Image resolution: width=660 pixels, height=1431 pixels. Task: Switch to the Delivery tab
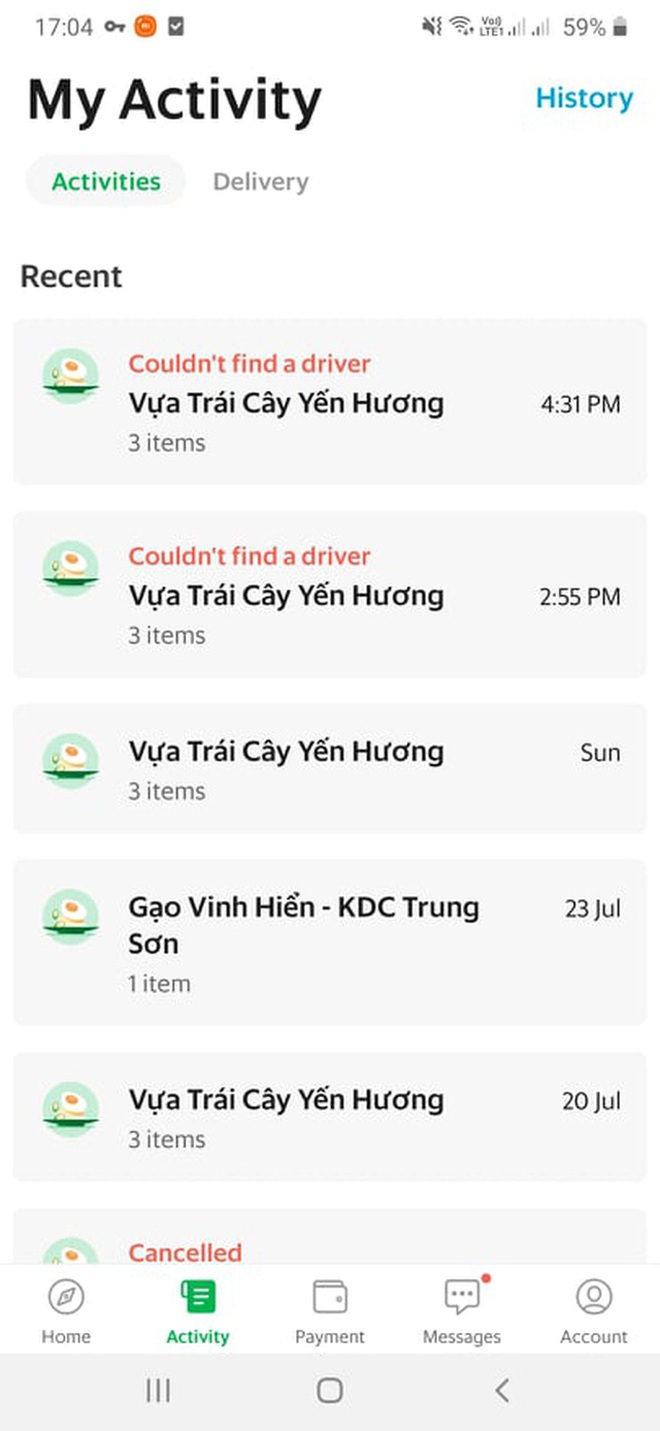tap(261, 182)
